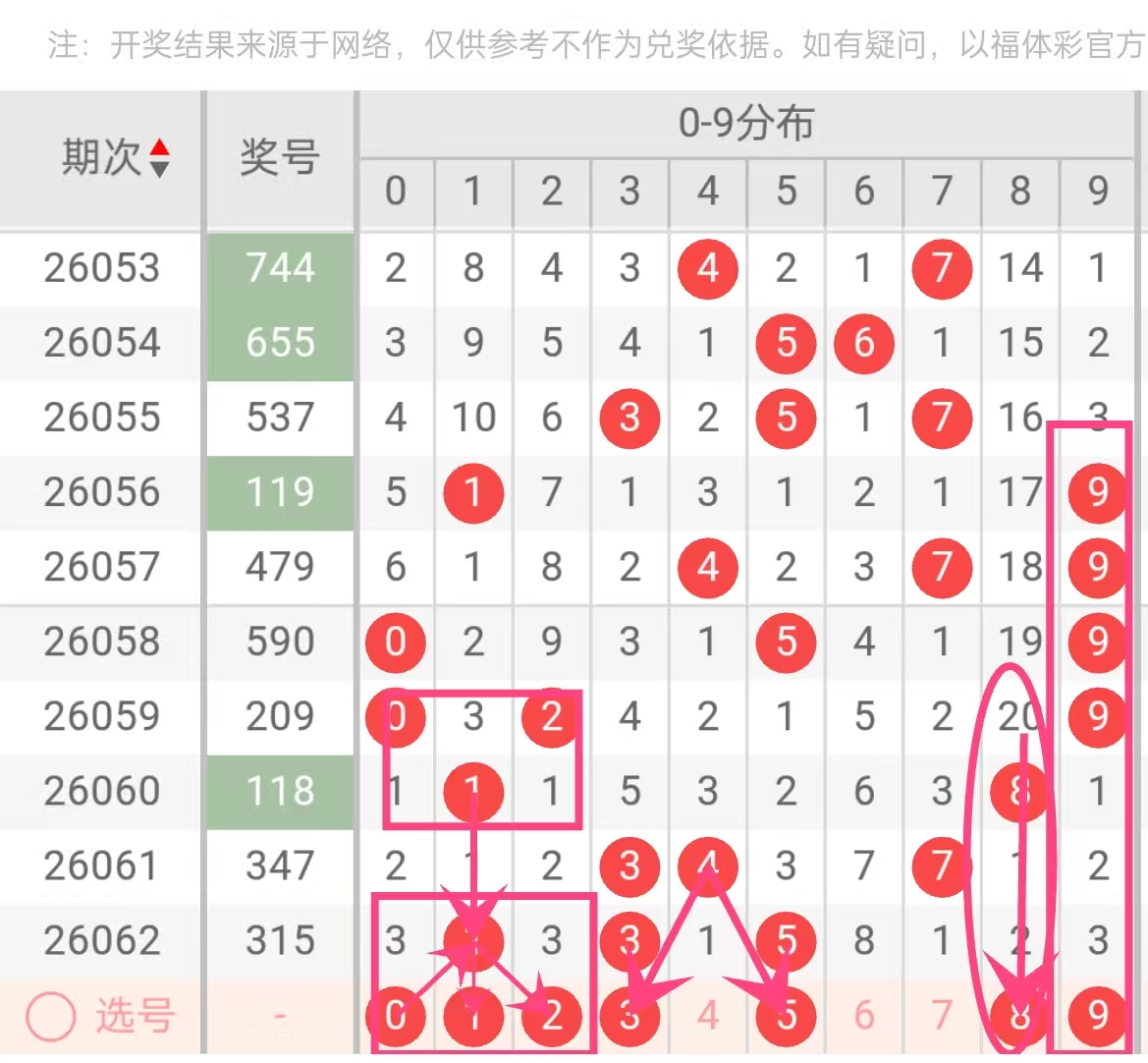Screen dimensions: 1148x1063
Task: Deselect number 3 in the 选号 row
Action: click(629, 1016)
